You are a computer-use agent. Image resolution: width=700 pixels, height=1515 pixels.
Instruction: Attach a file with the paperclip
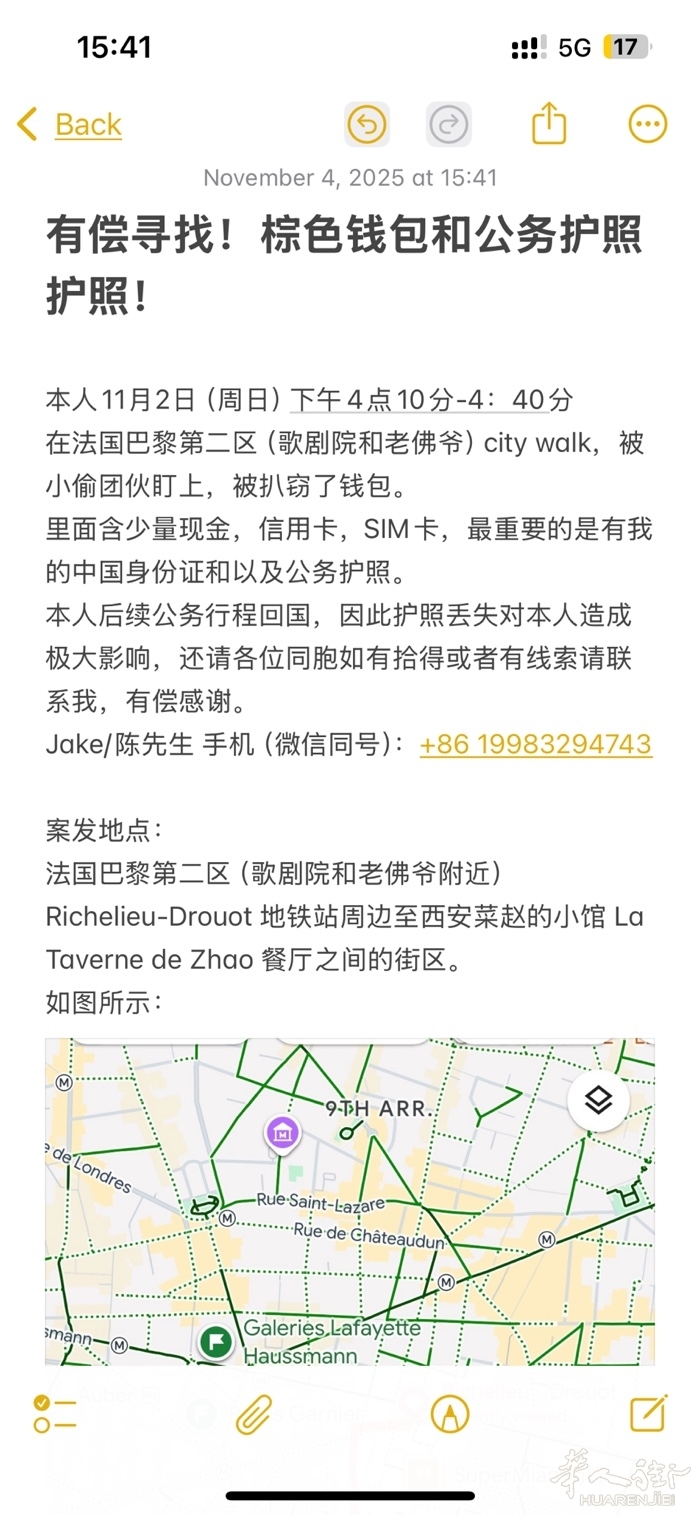(254, 1414)
